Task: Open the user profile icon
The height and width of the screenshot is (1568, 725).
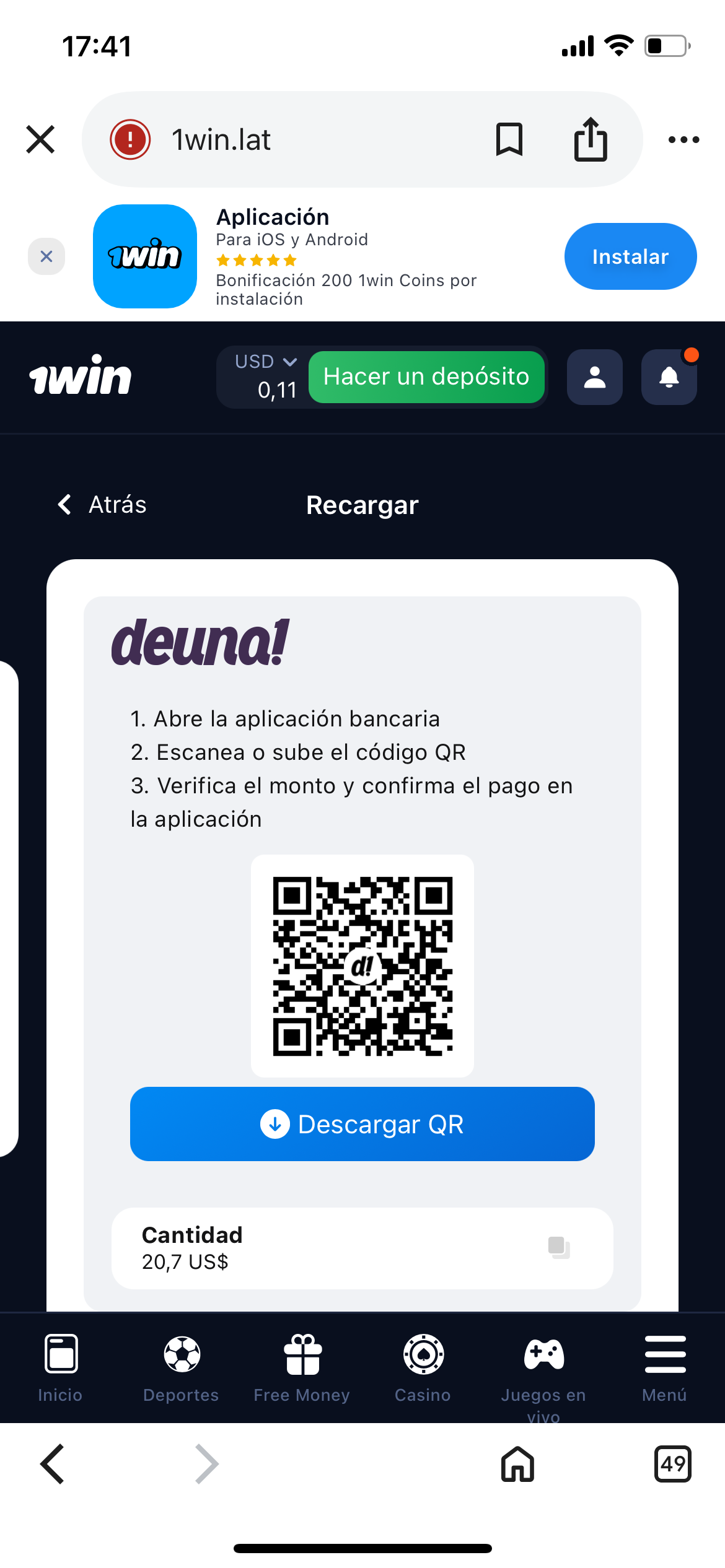Action: (594, 377)
